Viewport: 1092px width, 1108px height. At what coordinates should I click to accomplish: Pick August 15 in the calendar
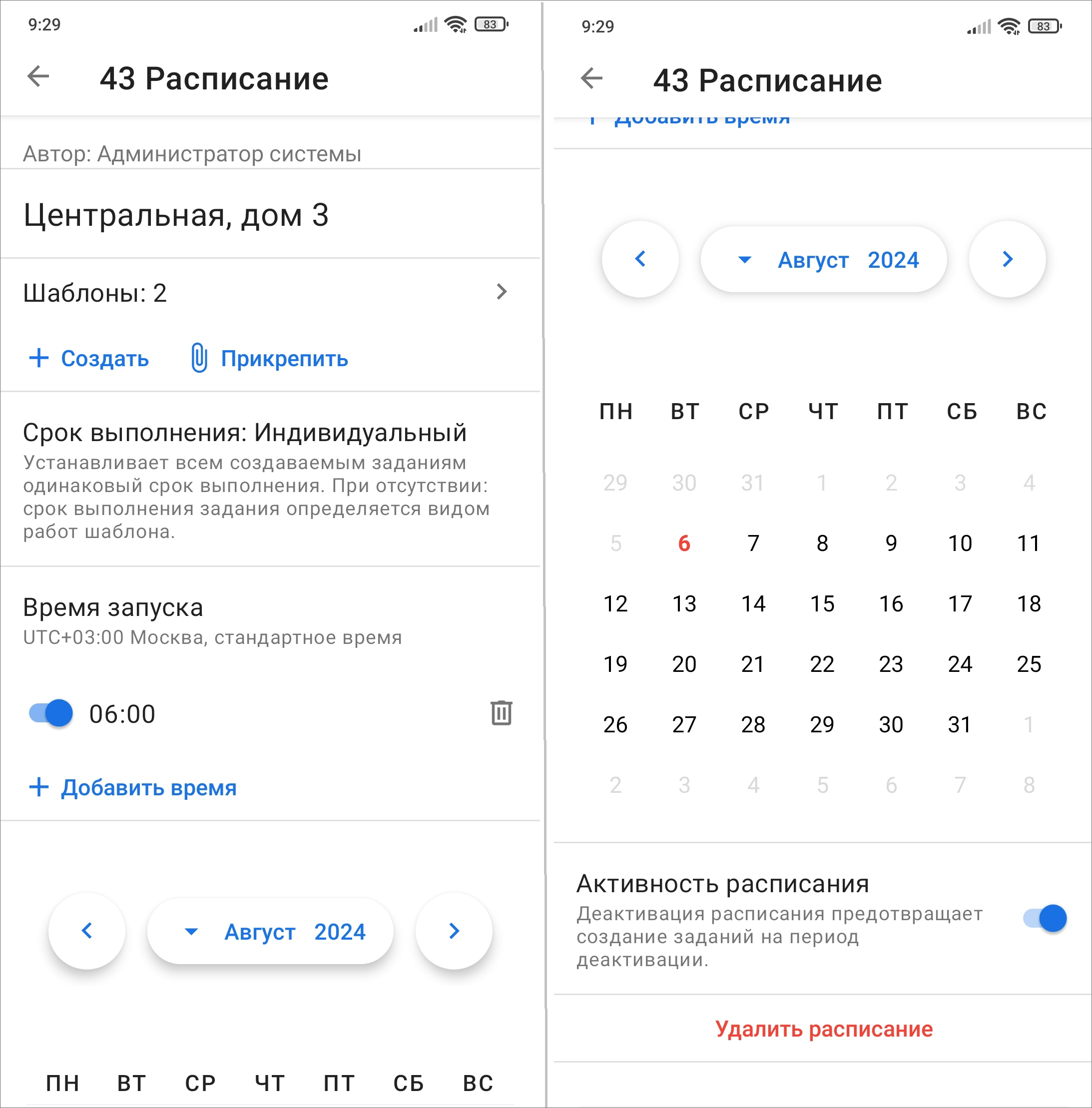coord(822,603)
